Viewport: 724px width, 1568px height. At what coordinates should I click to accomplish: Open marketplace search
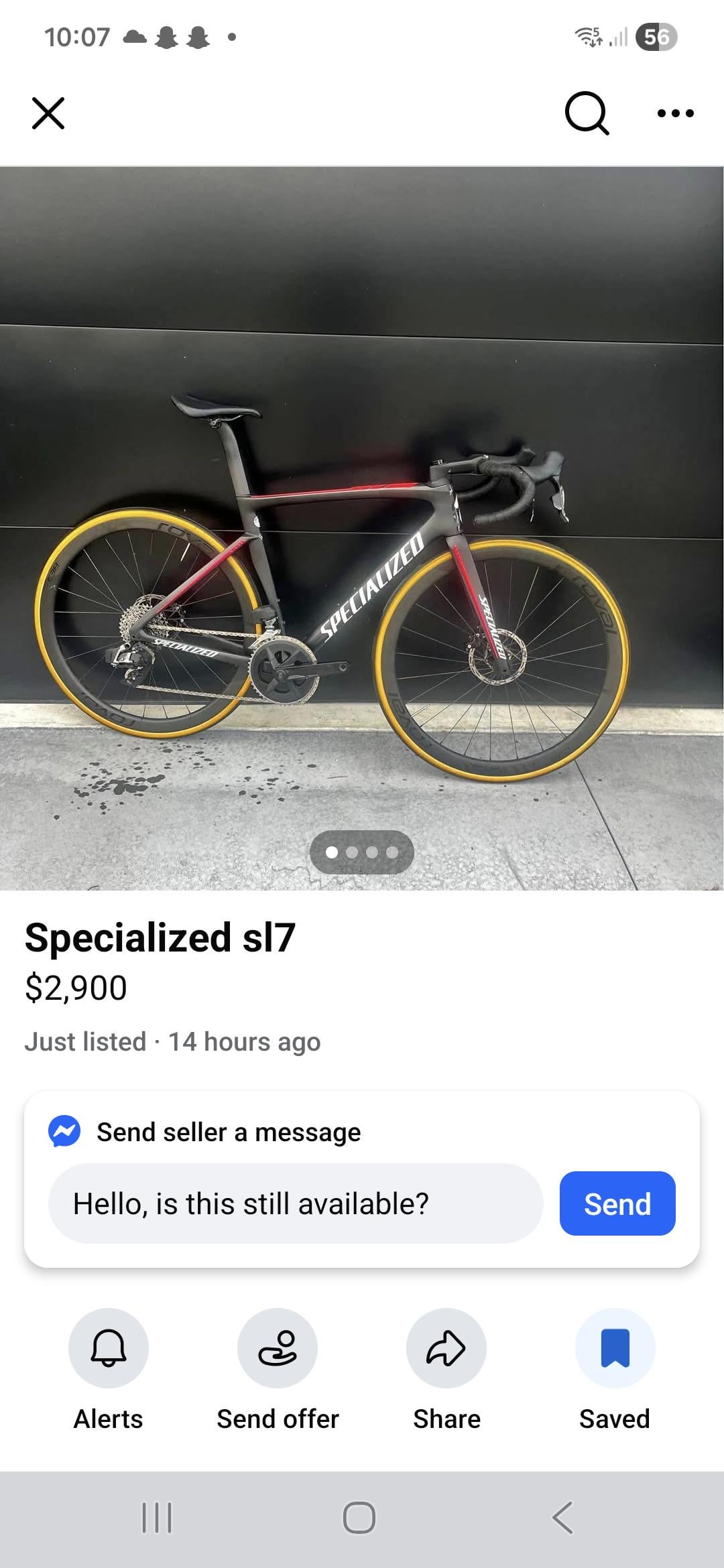587,113
